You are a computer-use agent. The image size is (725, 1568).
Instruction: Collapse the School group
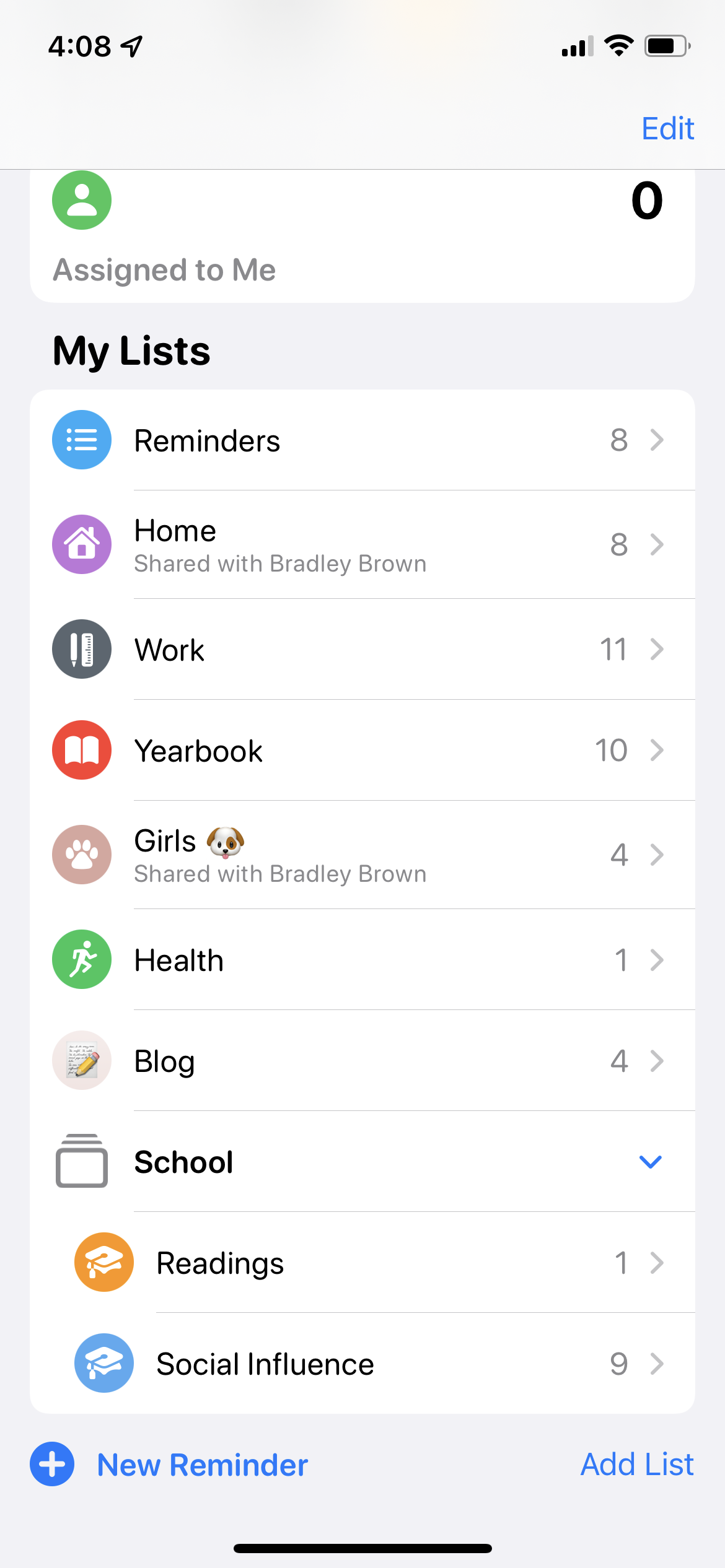click(650, 1162)
